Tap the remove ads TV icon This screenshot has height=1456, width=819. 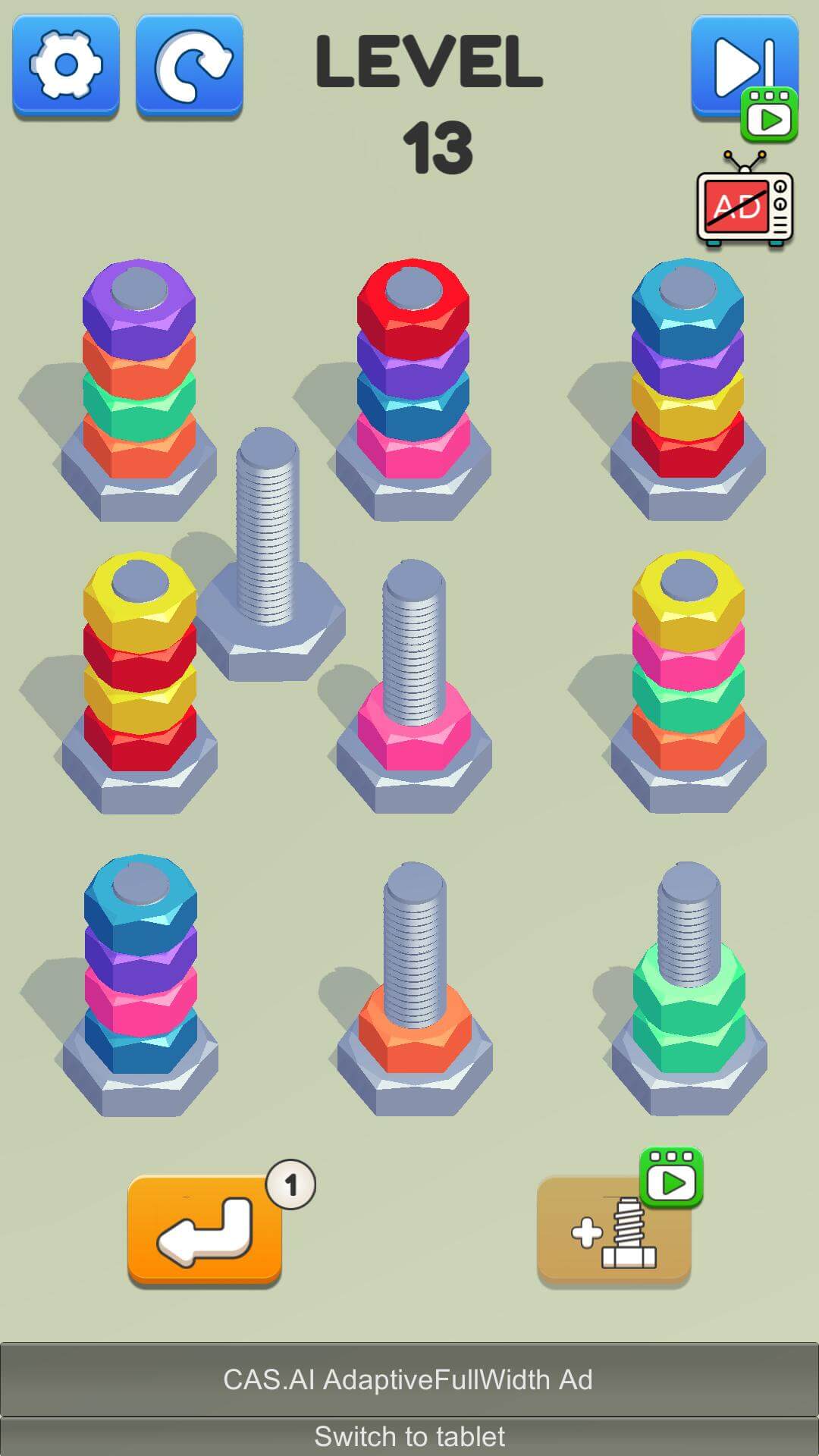point(745,200)
